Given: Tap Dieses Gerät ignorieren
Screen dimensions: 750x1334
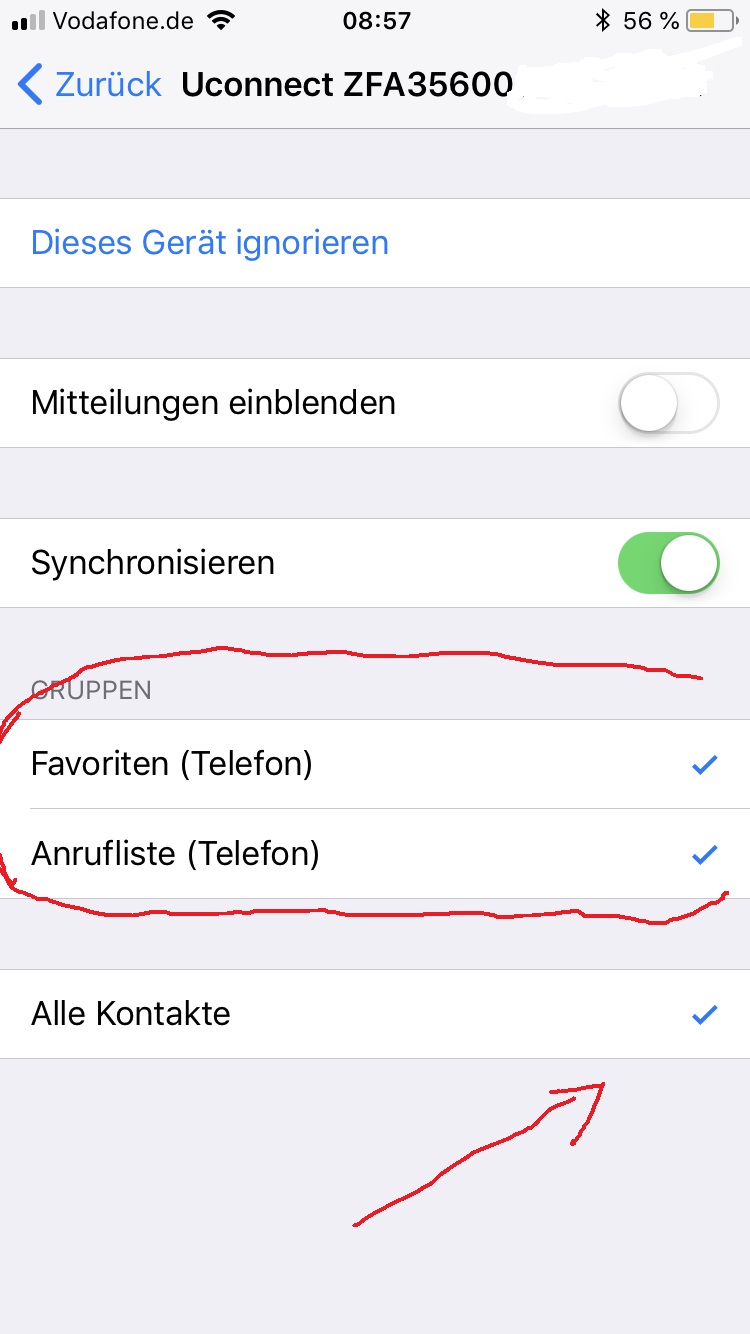Looking at the screenshot, I should pos(210,243).
